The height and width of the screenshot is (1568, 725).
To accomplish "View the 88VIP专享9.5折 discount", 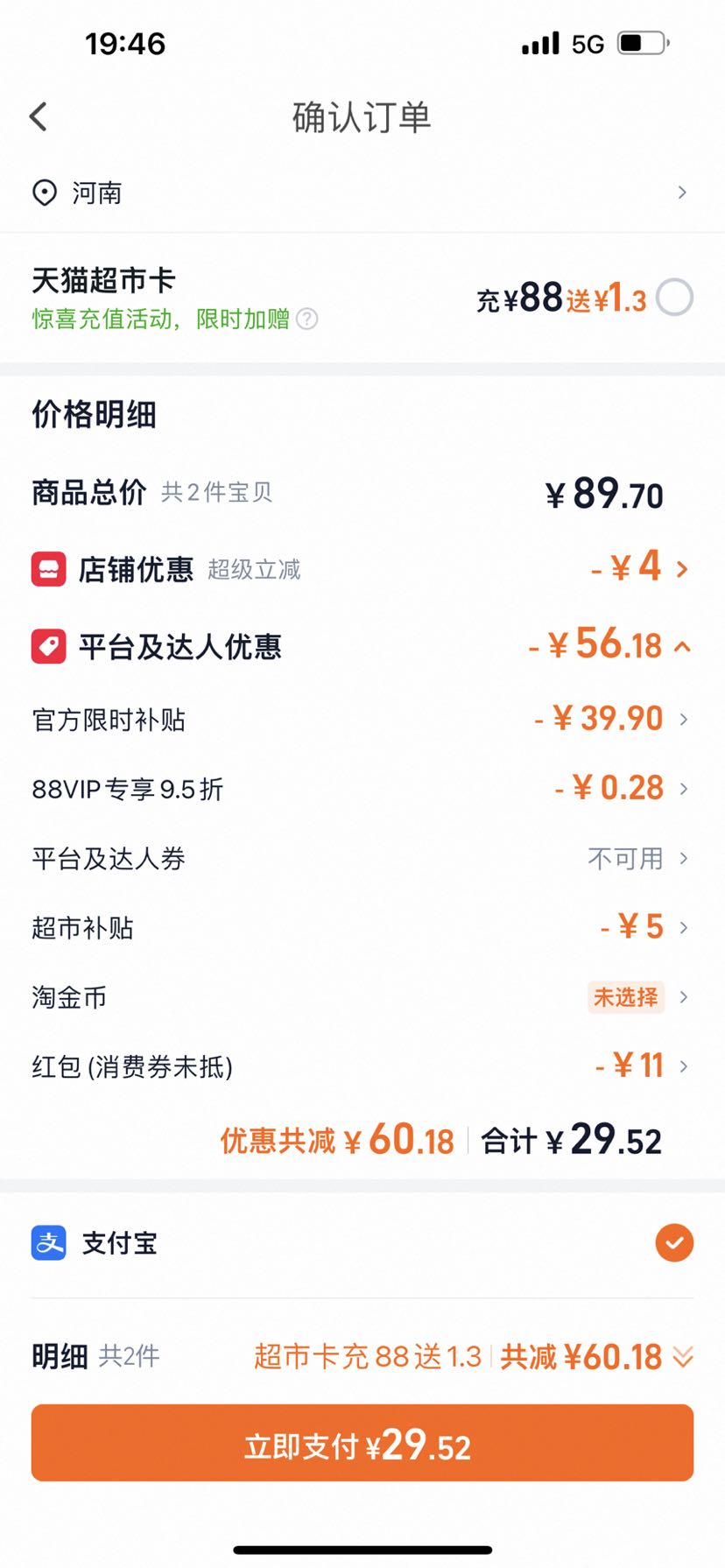I will 362,789.
